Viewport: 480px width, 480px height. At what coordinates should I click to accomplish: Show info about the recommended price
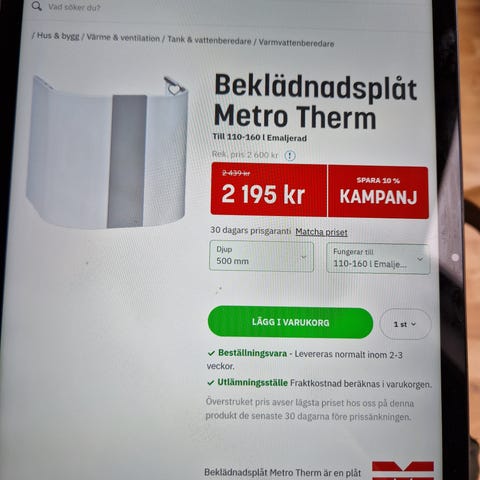click(x=290, y=155)
